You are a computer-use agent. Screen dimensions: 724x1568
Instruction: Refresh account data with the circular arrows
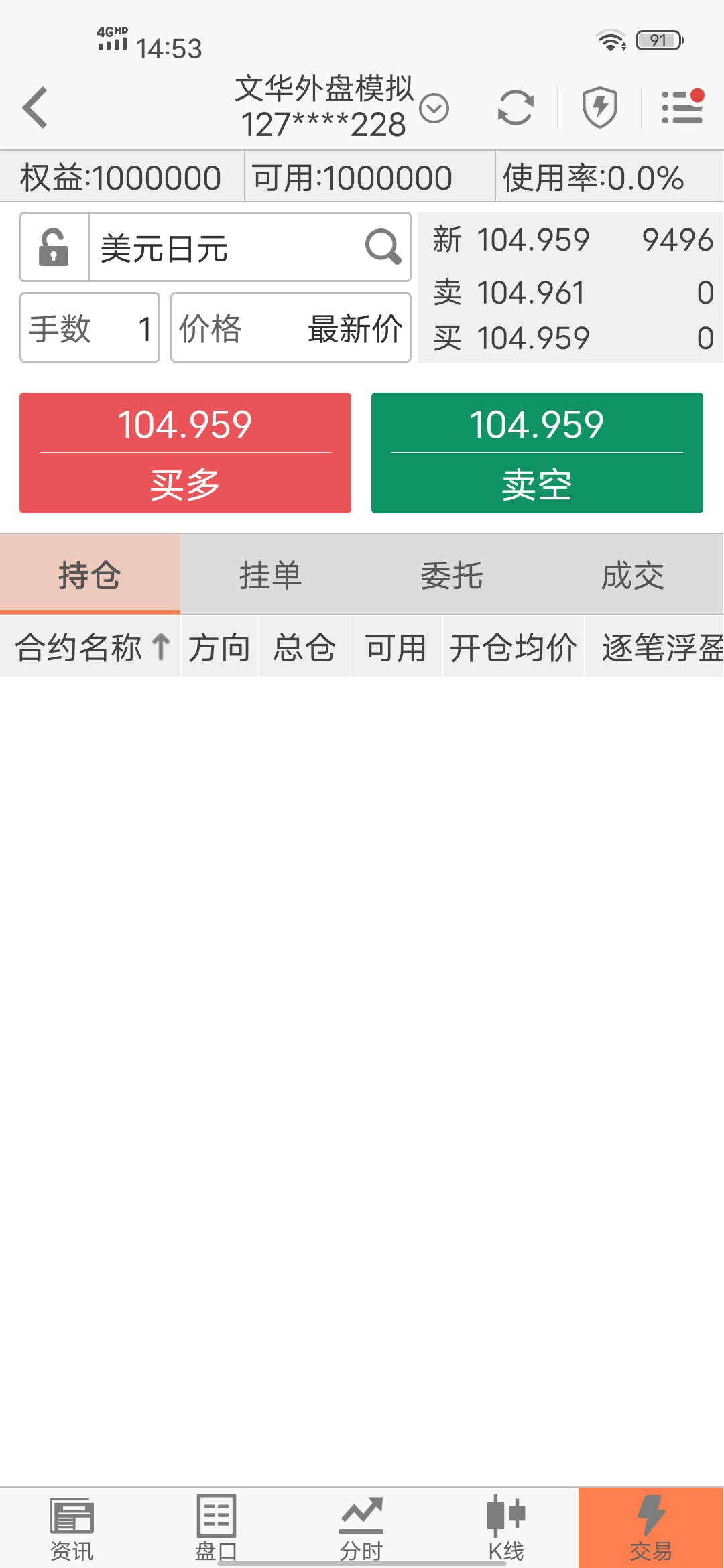pyautogui.click(x=516, y=107)
